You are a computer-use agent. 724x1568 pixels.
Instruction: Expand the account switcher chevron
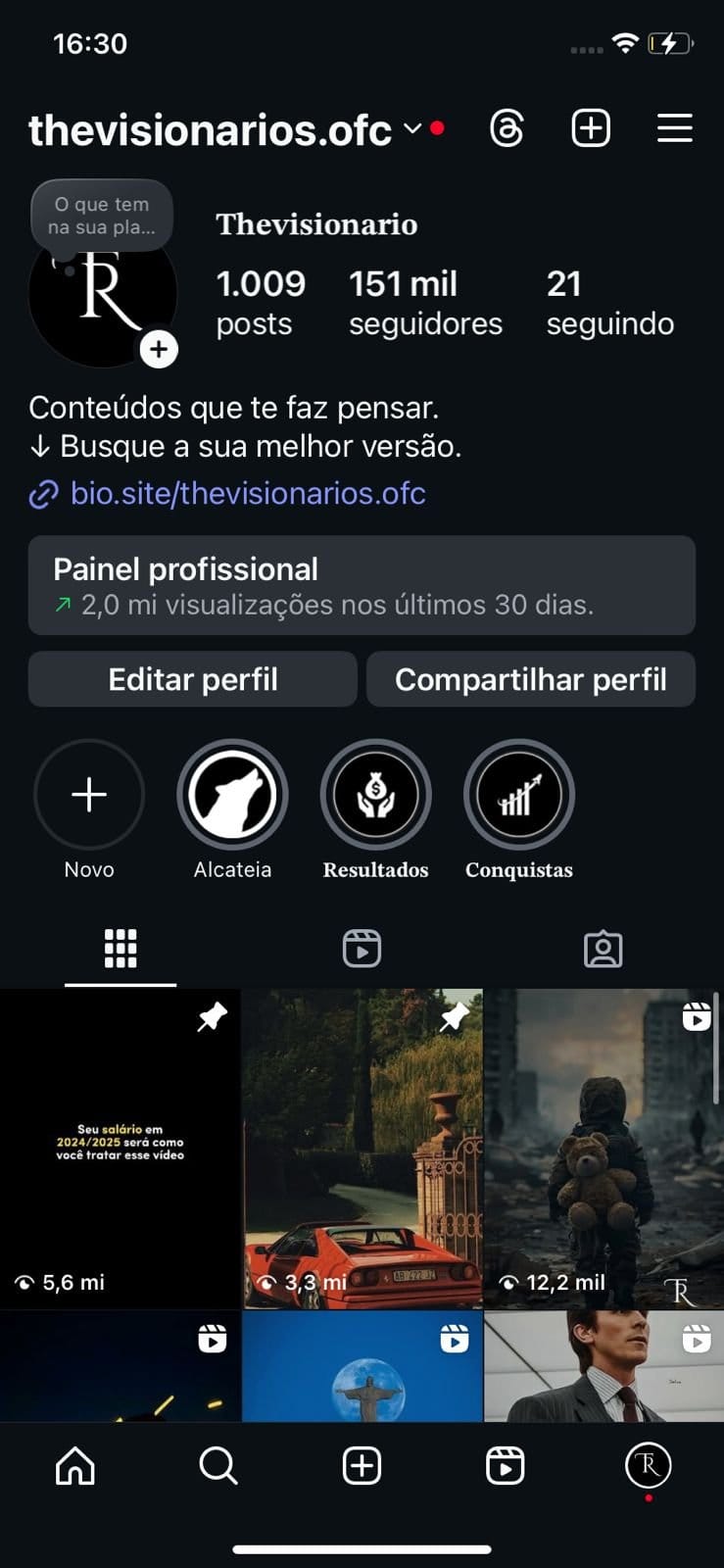click(x=412, y=127)
